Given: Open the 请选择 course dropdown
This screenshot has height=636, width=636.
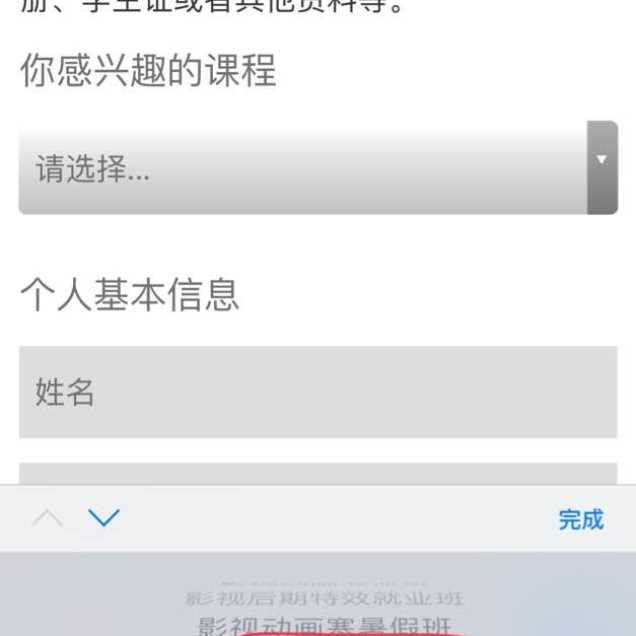Looking at the screenshot, I should 317,168.
